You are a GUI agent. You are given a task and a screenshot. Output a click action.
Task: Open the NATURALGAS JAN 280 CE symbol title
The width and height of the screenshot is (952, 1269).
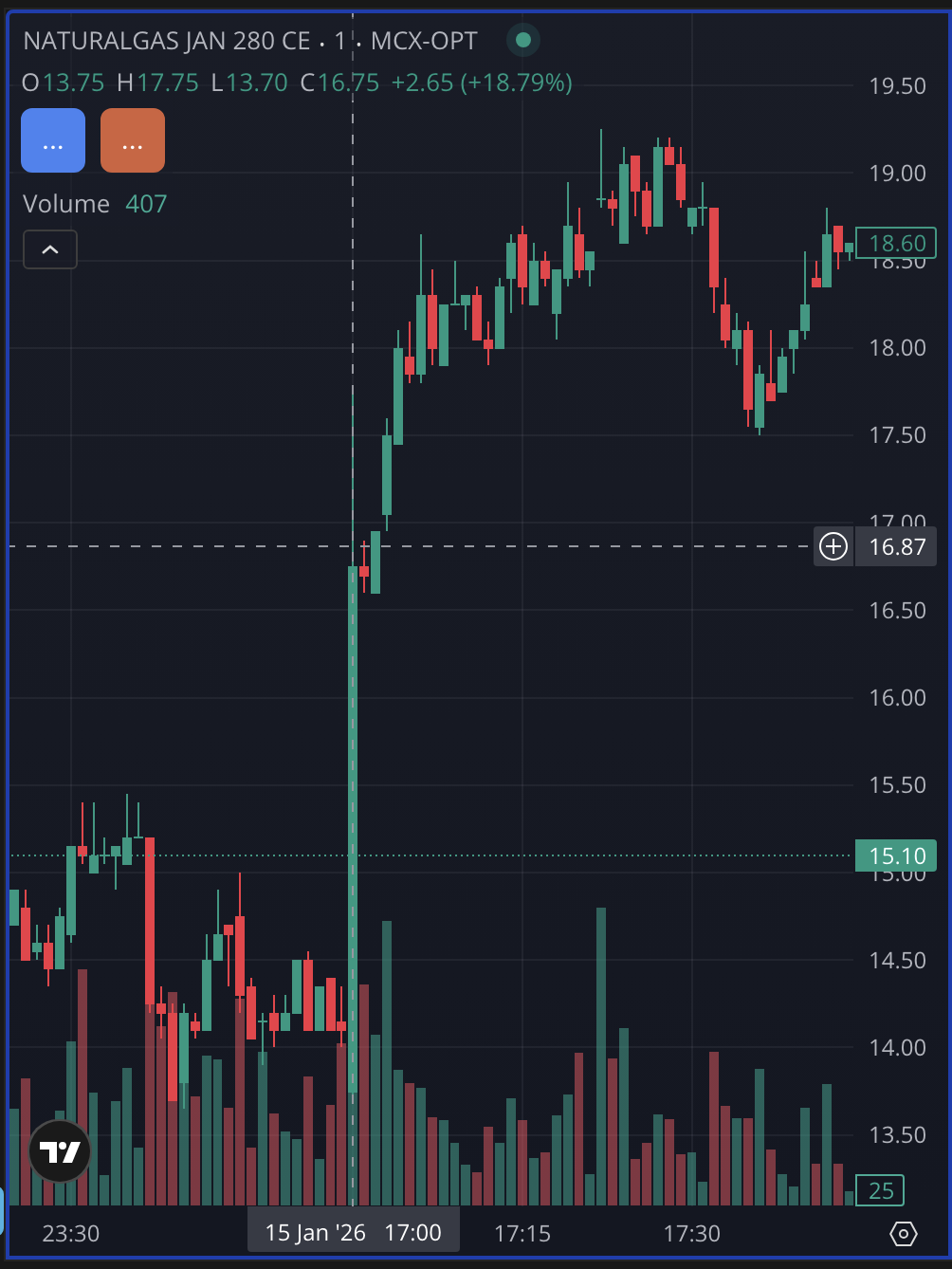[167, 41]
